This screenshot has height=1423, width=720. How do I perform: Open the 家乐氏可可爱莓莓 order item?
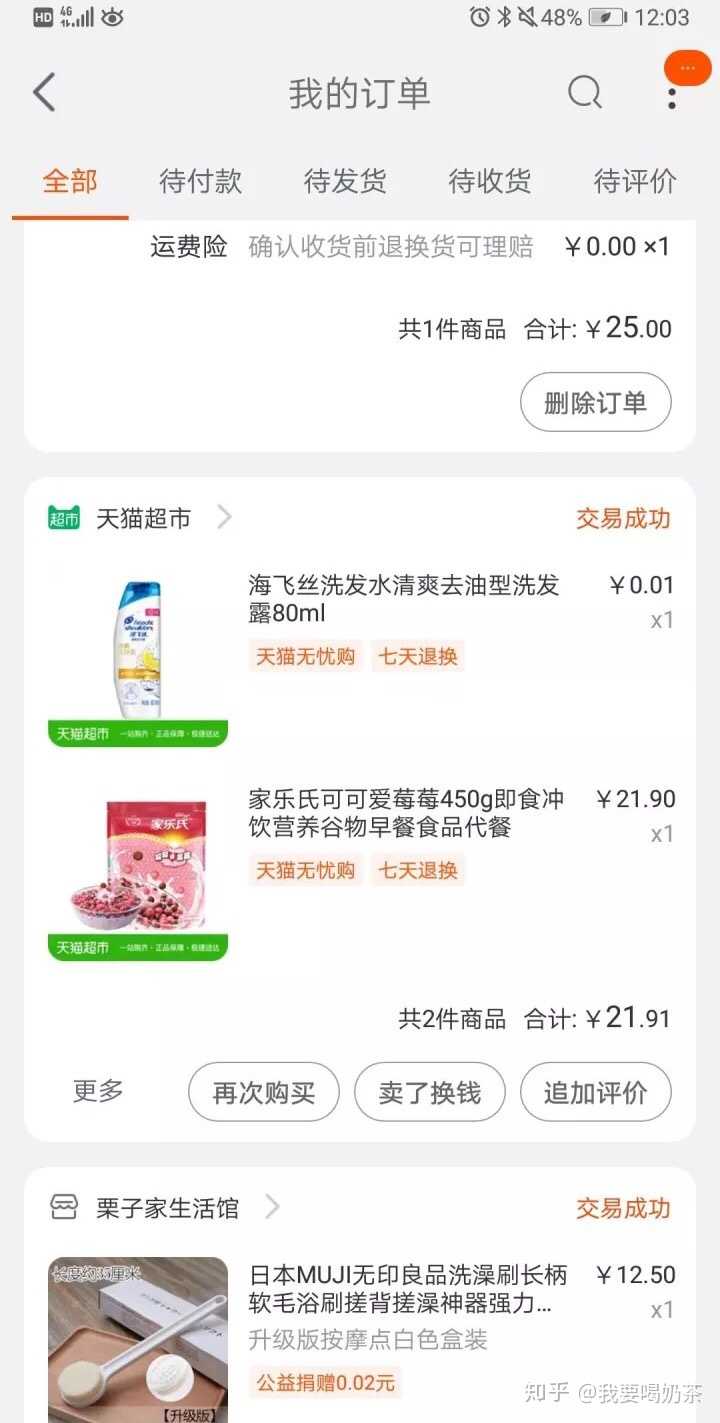[405, 812]
